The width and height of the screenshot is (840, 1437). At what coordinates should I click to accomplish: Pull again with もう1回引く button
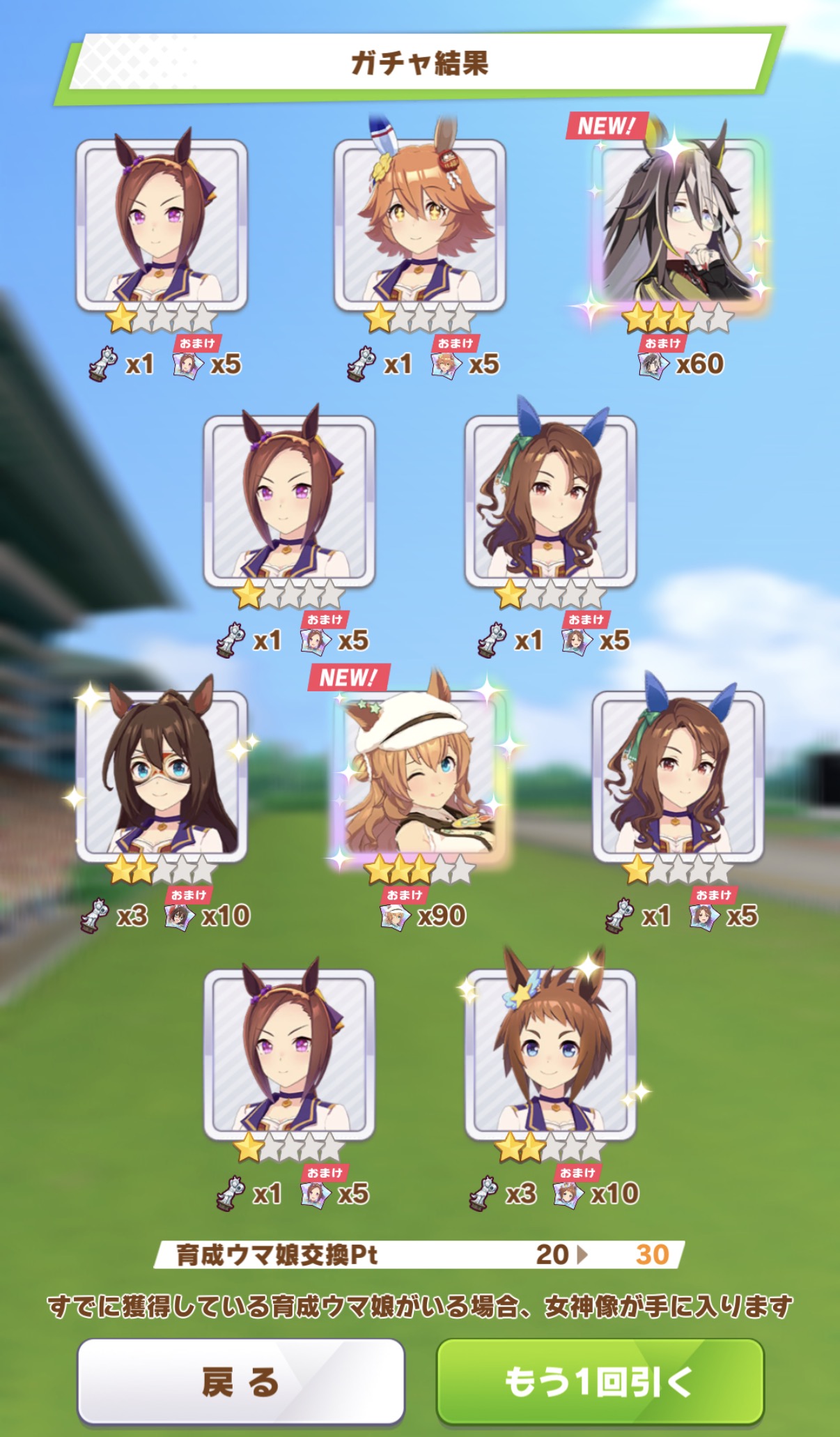[600, 1381]
